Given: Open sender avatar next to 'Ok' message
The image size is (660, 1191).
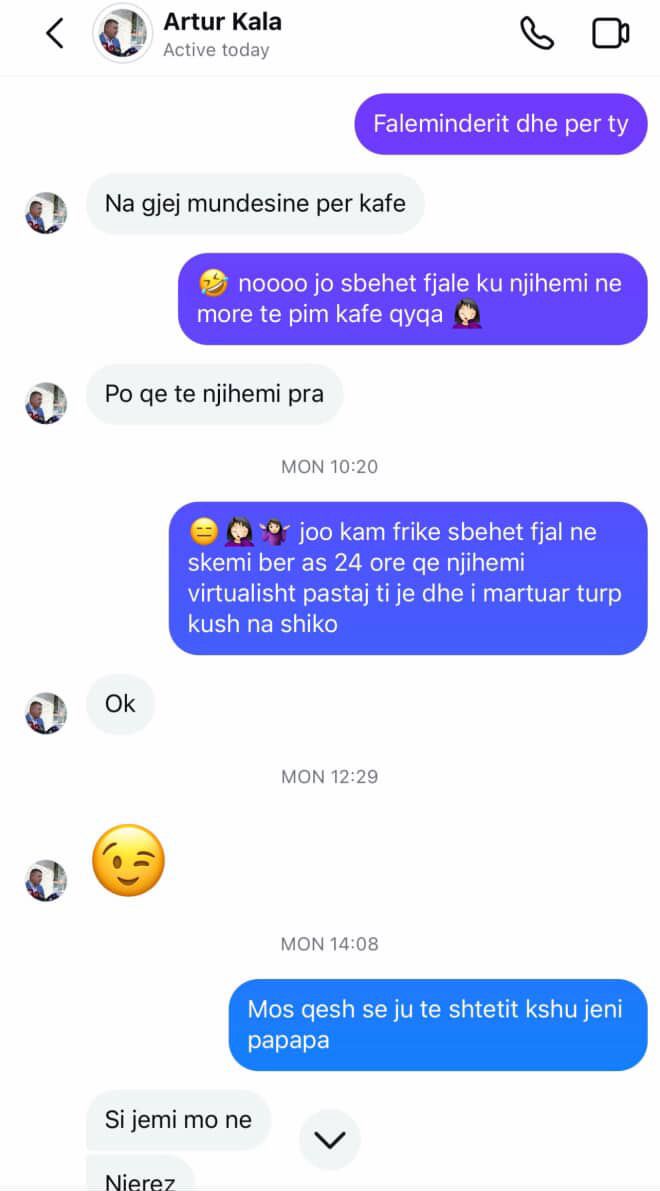Looking at the screenshot, I should pos(46,714).
